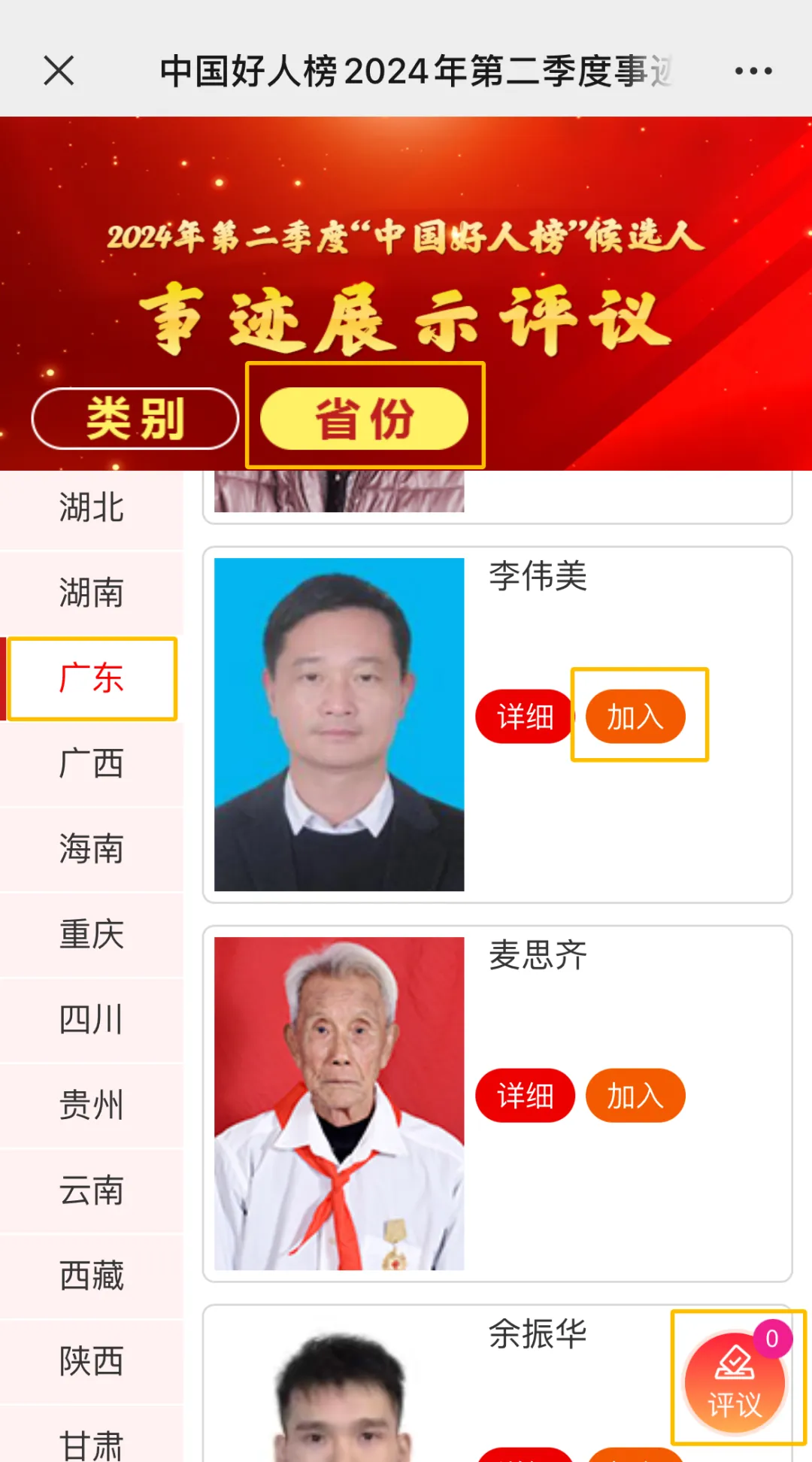The height and width of the screenshot is (1462, 812).
Task: Tap 加入 for 李伟美
Action: click(635, 717)
